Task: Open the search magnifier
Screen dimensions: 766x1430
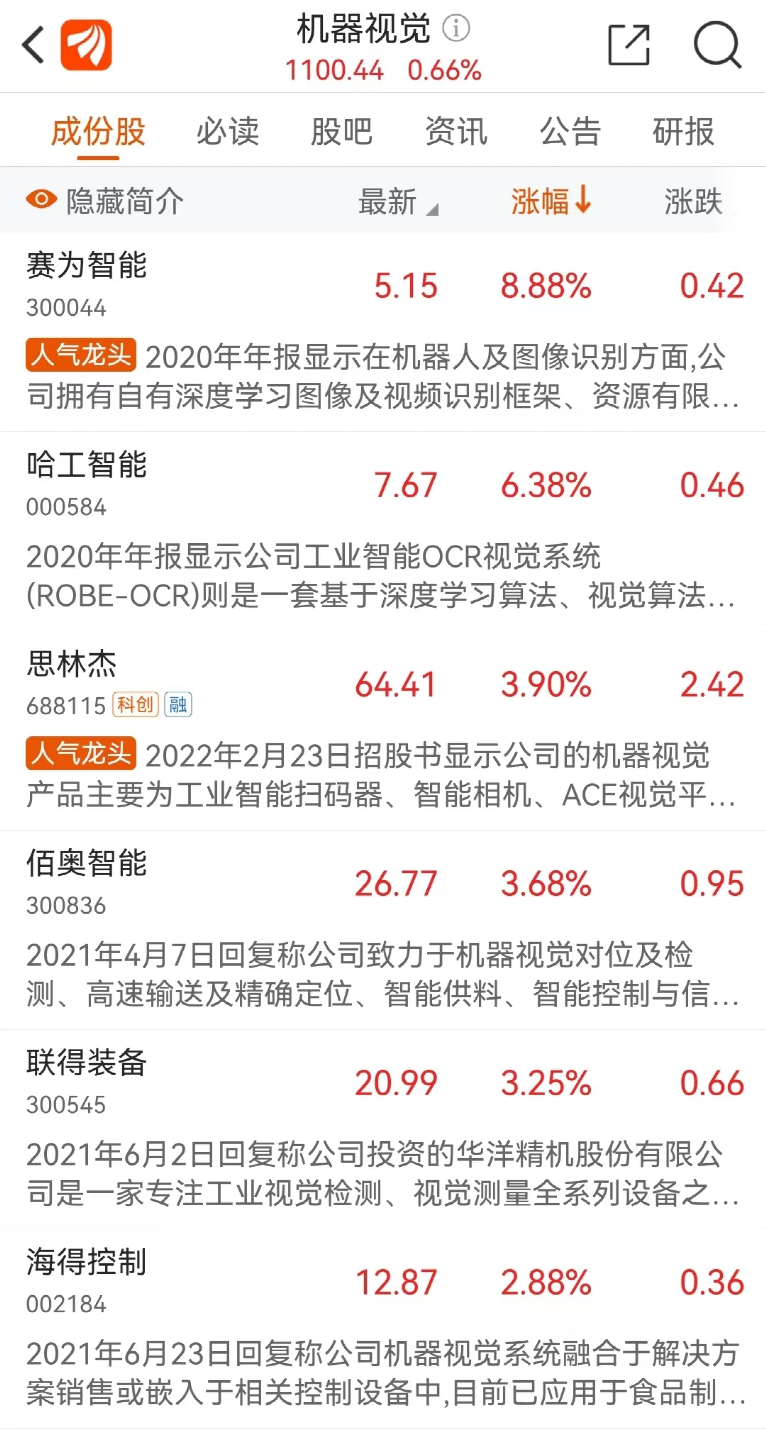Action: 717,45
